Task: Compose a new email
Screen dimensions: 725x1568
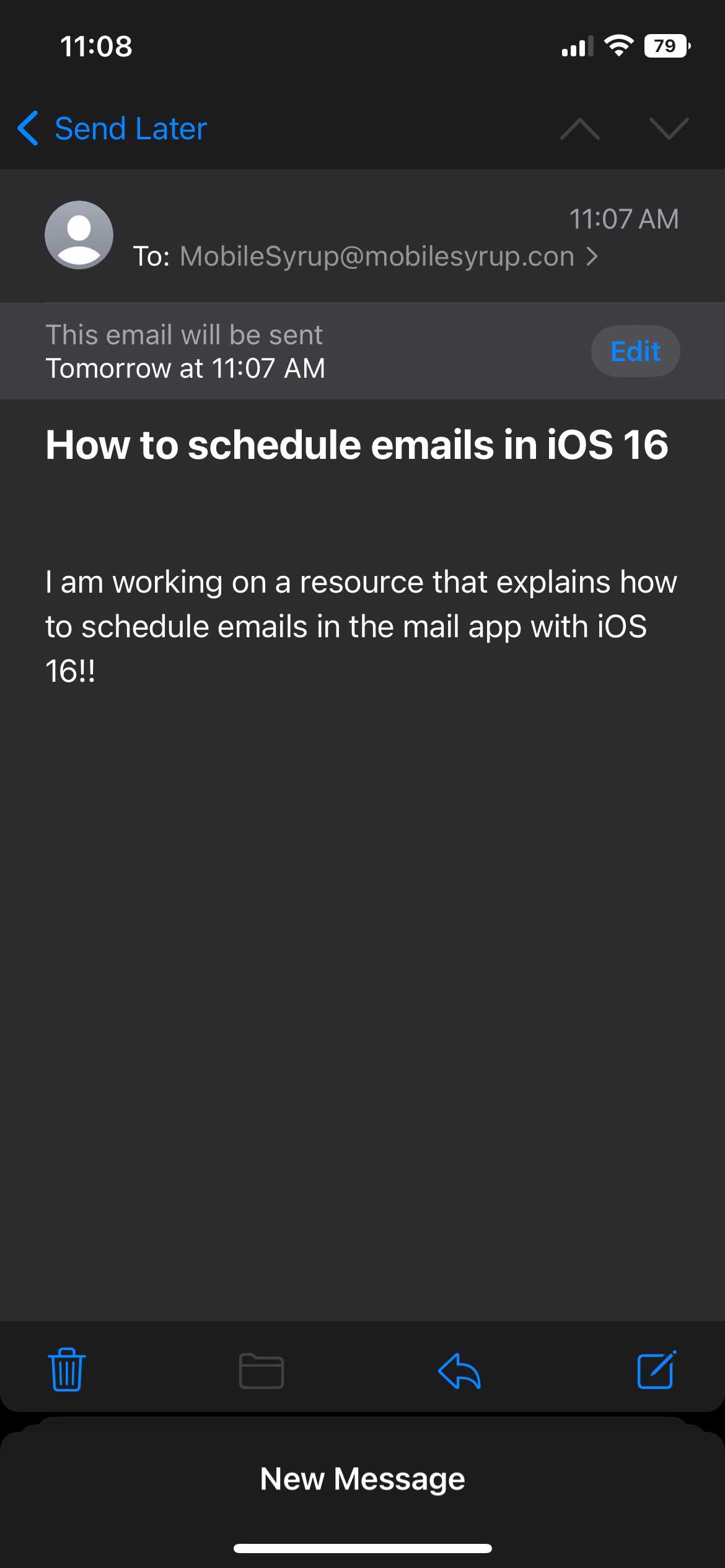Action: coord(656,1370)
